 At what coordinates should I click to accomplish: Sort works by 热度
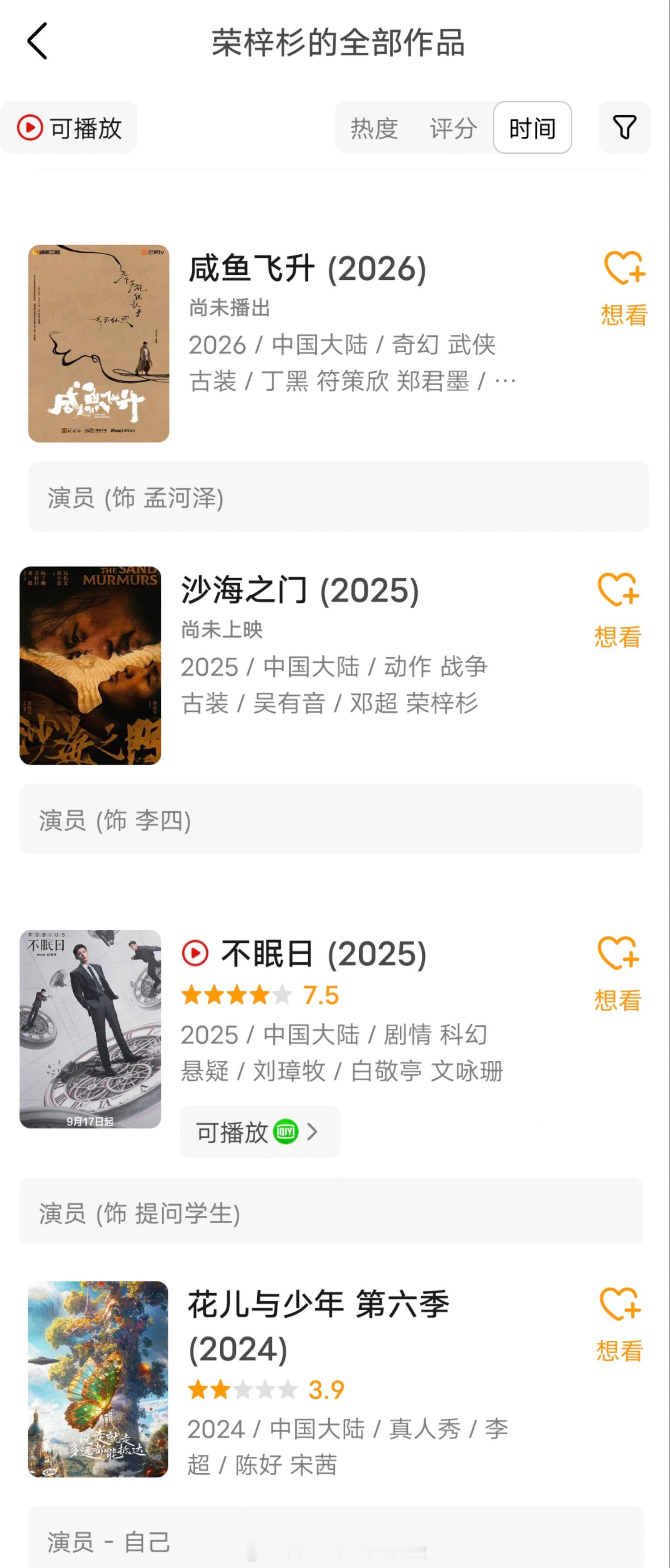[x=374, y=128]
